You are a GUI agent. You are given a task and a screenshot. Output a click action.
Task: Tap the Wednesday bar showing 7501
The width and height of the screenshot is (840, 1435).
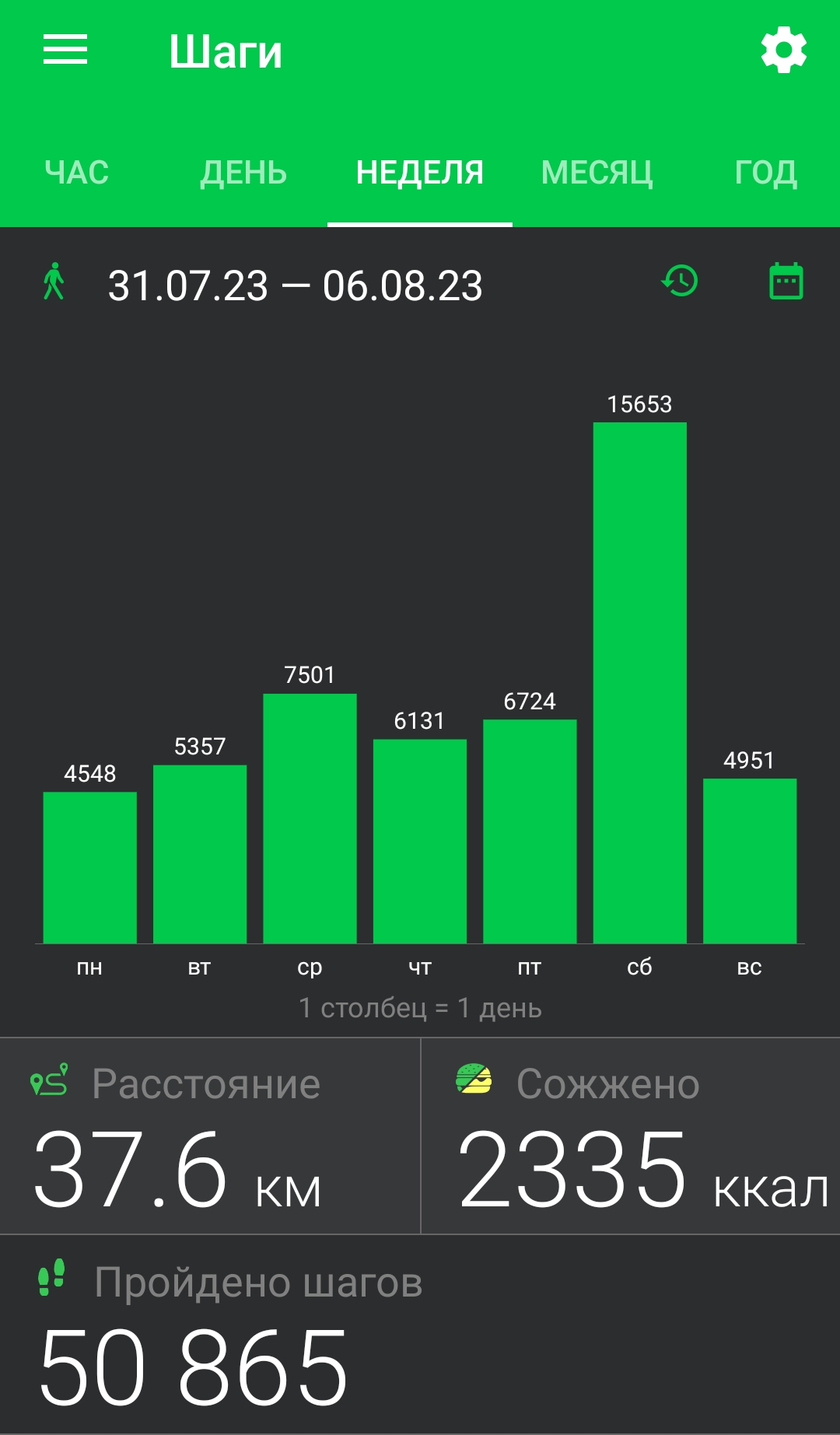click(x=310, y=818)
